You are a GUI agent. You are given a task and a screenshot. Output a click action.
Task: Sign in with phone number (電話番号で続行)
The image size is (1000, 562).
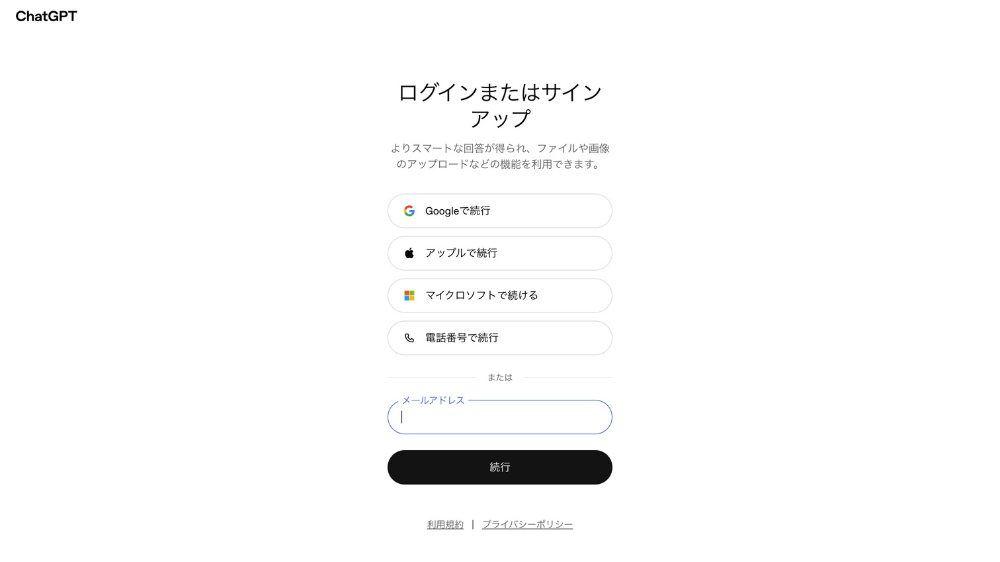(x=499, y=338)
